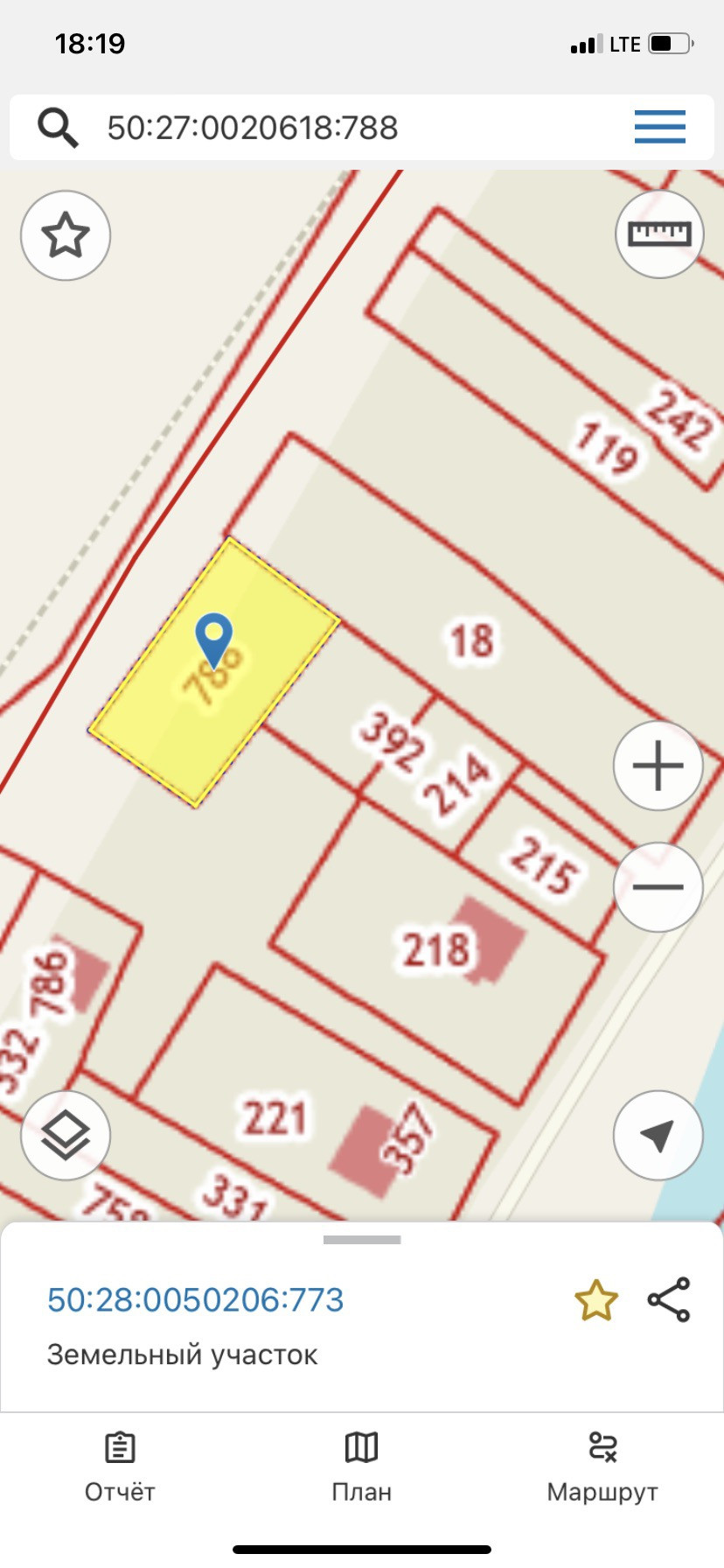Screen dimensions: 724x1568
Task: Expand the bottom sheet handle
Action: pos(362,1240)
